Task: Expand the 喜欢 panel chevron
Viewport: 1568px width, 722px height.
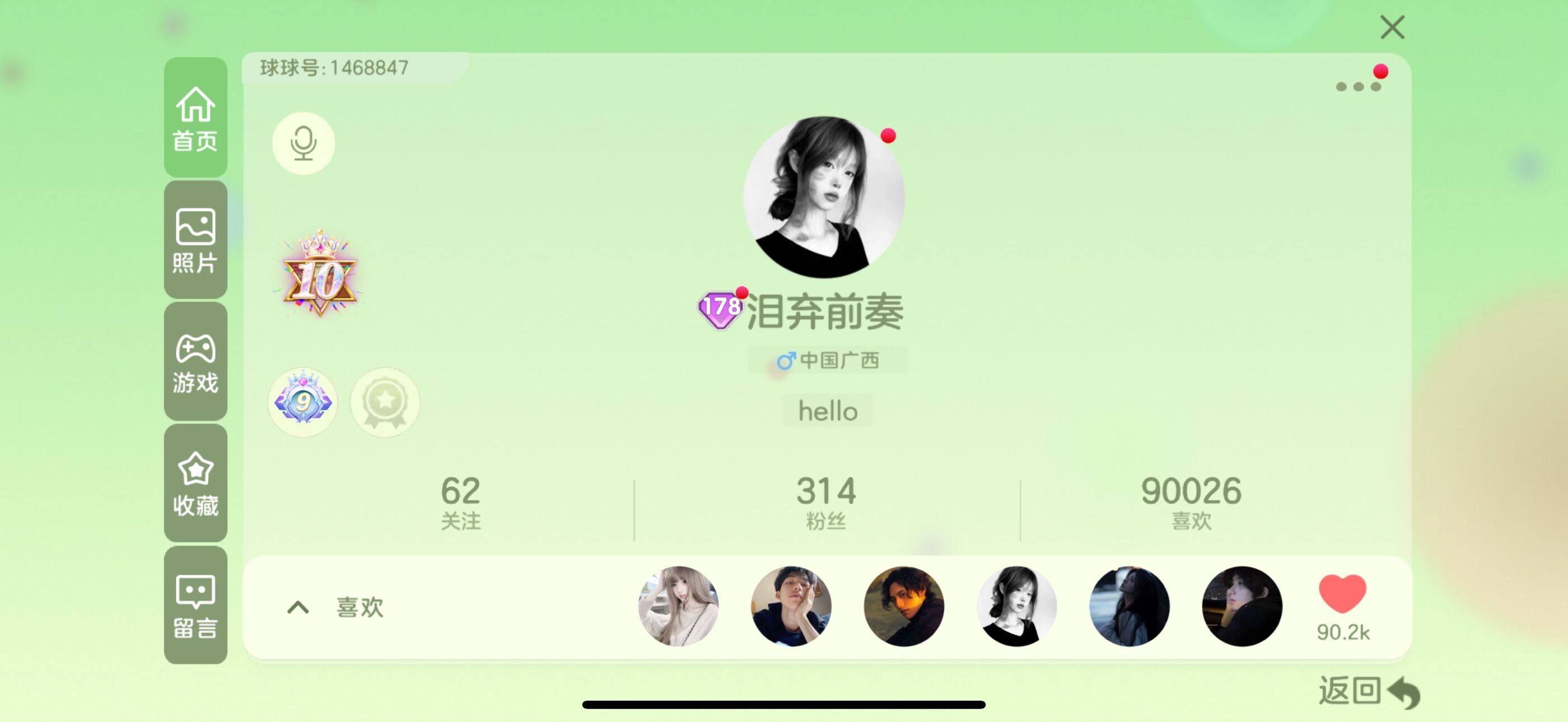Action: pos(298,607)
